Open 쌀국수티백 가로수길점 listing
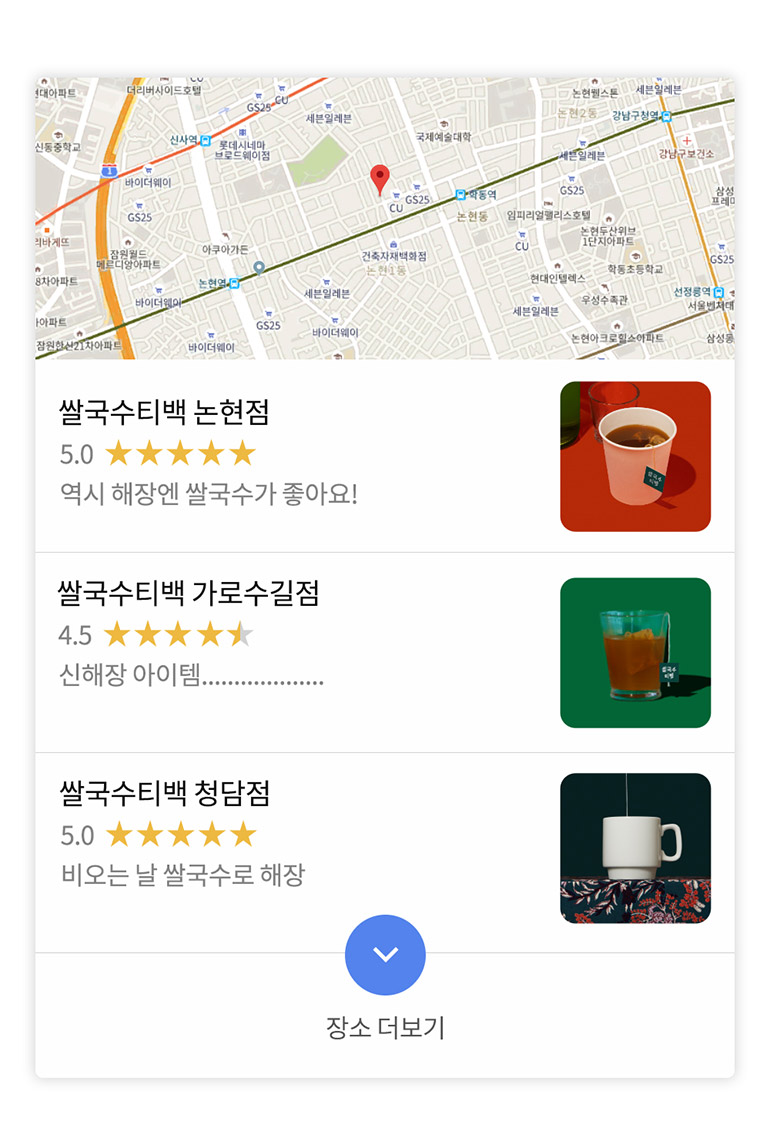Viewport: 770px width, 1129px height. 385,653
